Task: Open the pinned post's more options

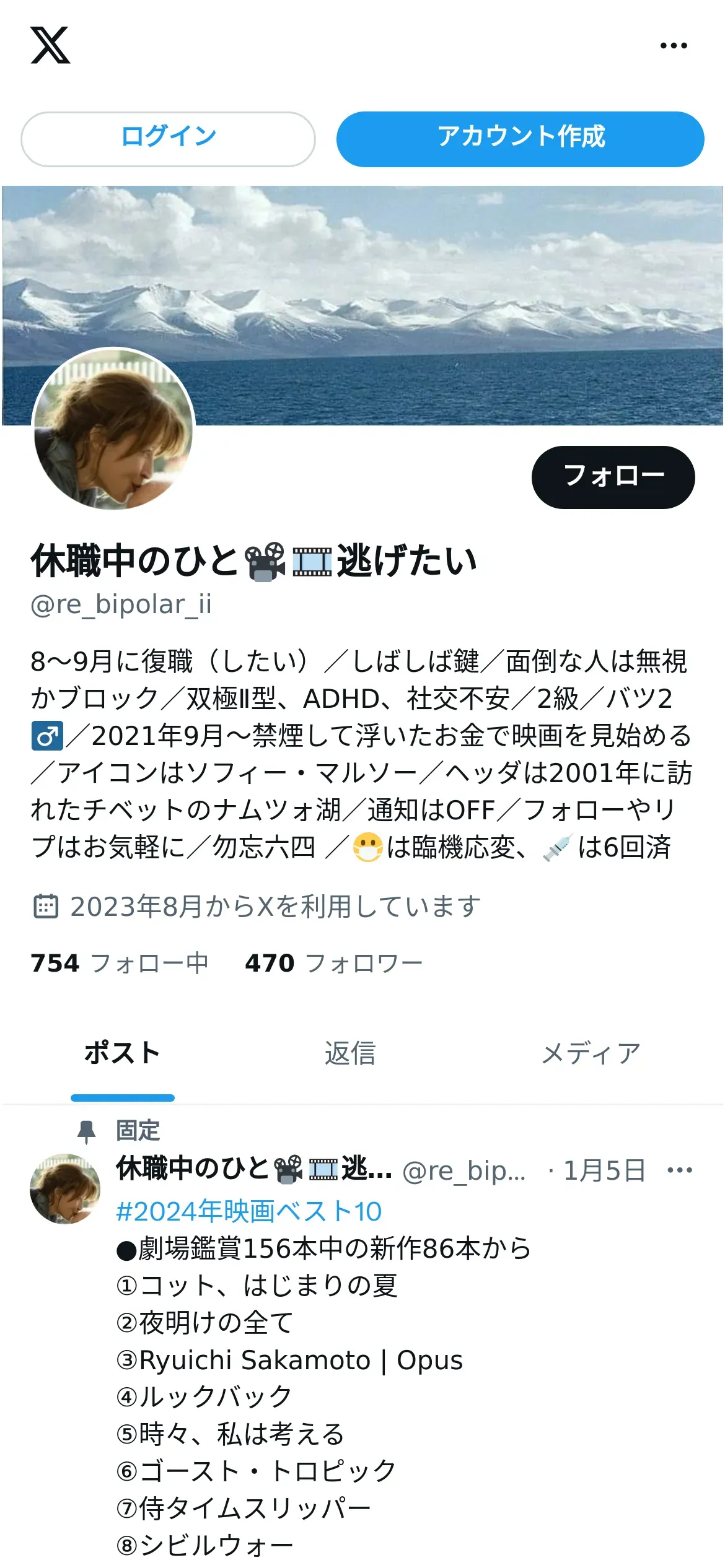Action: [680, 1170]
